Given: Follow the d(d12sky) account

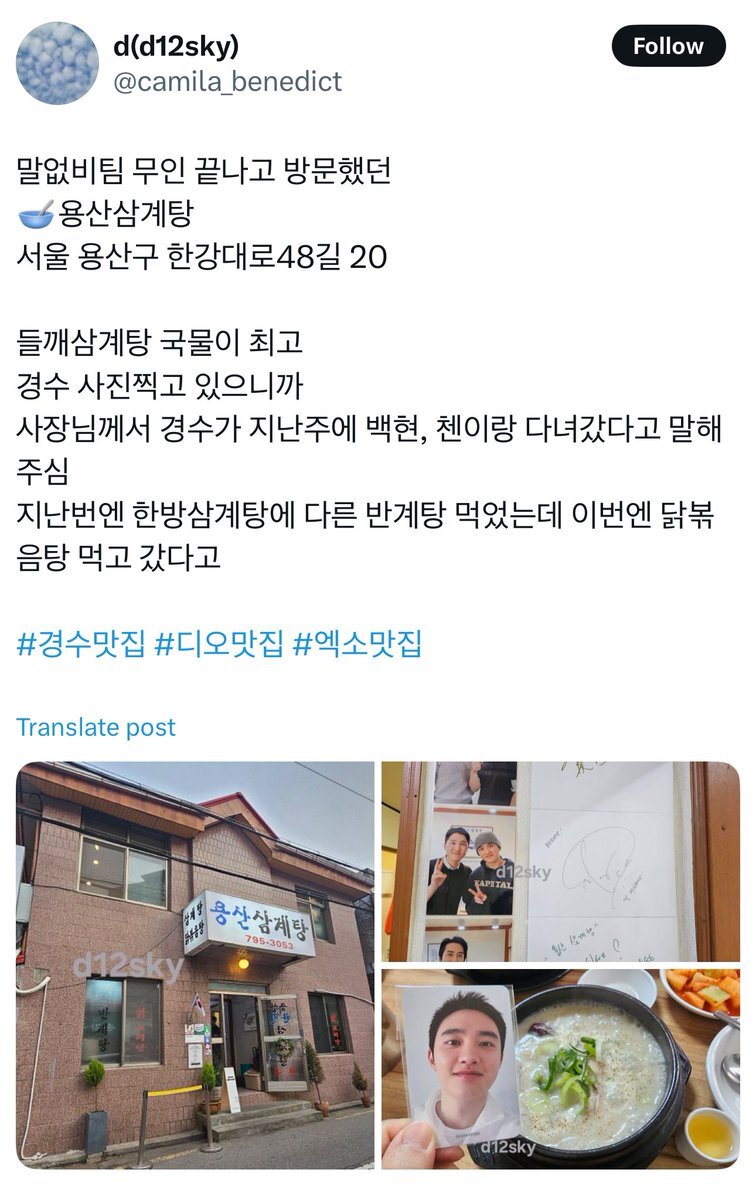Looking at the screenshot, I should click(x=667, y=46).
